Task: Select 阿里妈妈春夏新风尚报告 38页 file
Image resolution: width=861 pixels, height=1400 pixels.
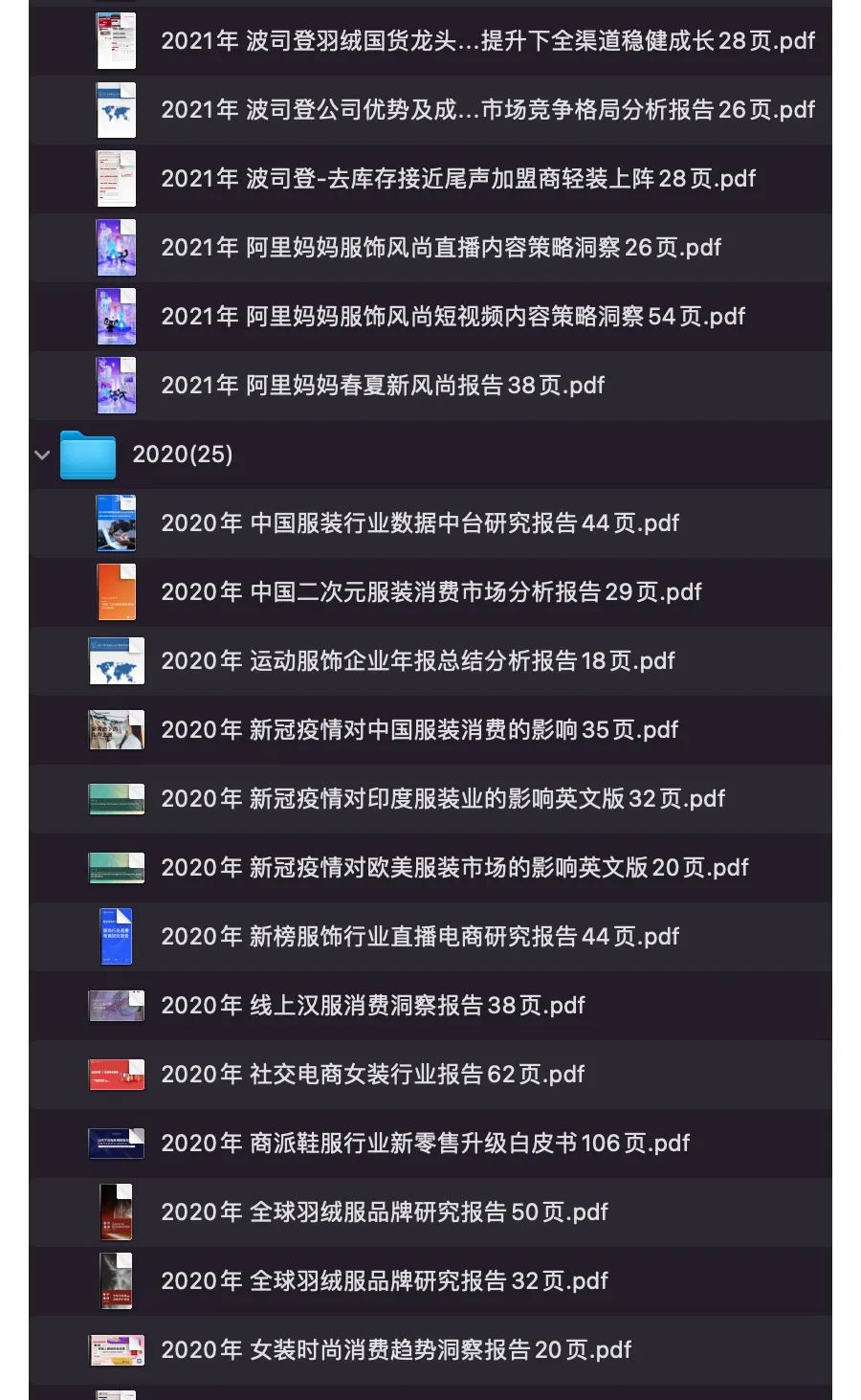Action: click(x=430, y=386)
